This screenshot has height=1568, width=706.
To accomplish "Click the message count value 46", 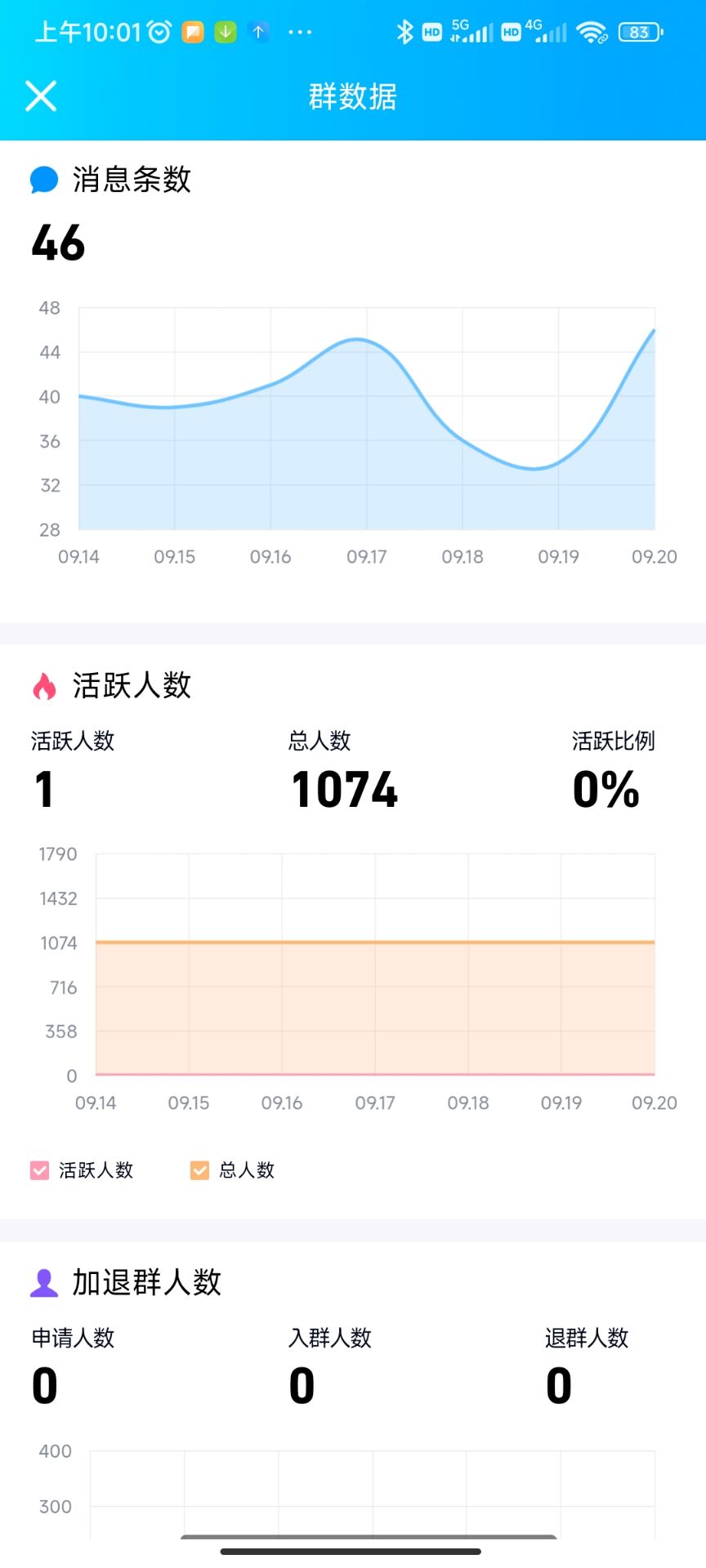I will [57, 243].
